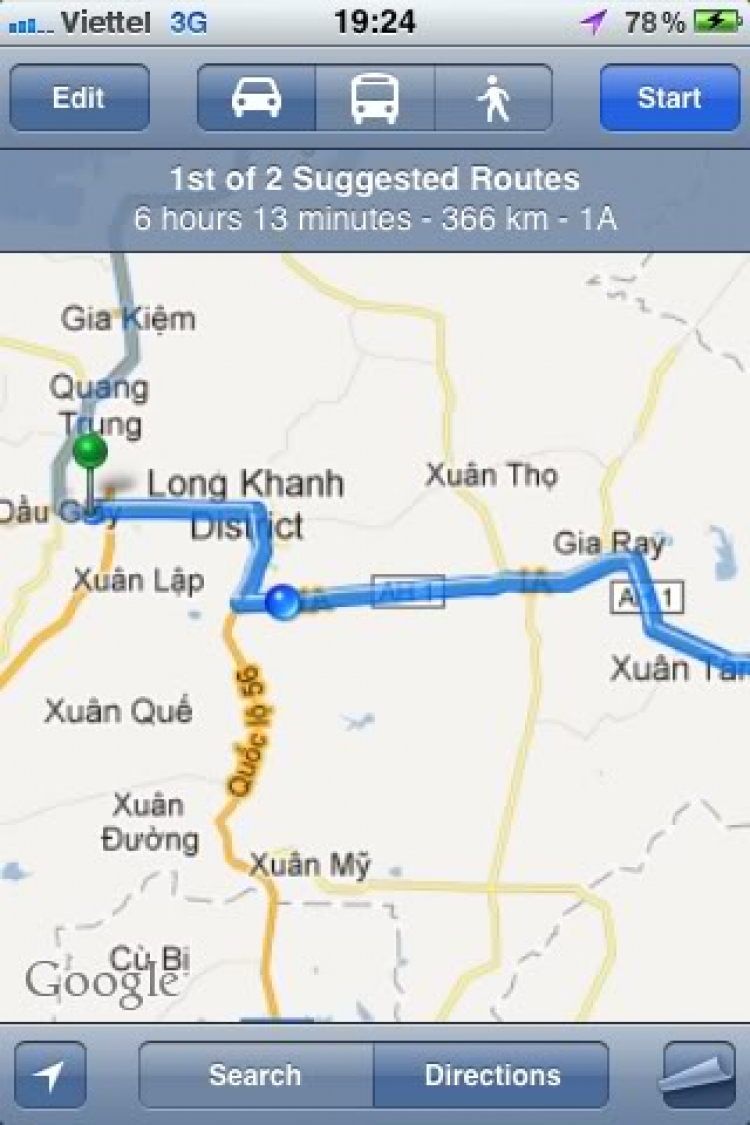Tap the Edit button
The image size is (750, 1125).
[x=79, y=98]
